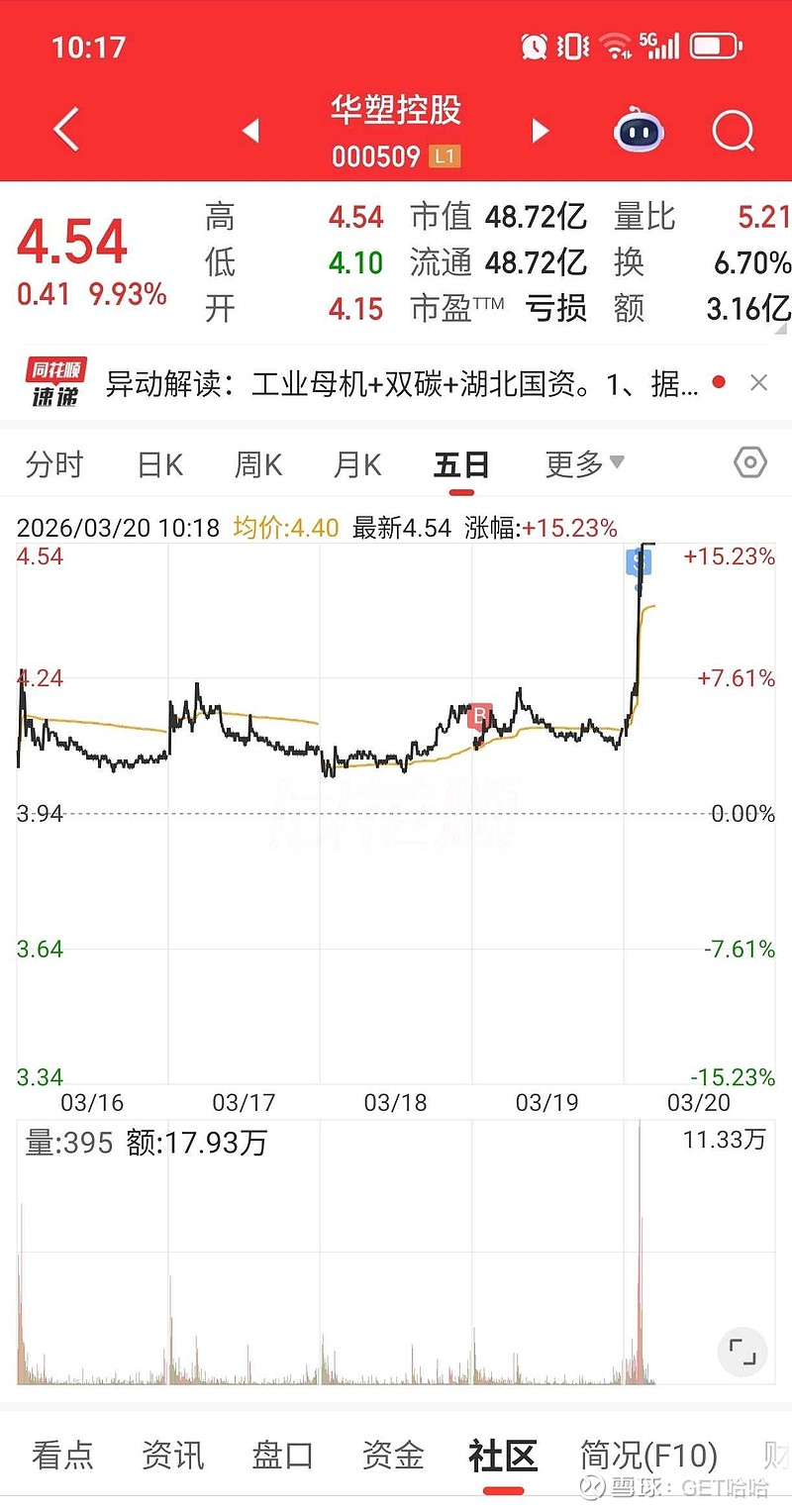Go back using the top-left arrow
Screen dimensions: 792x1512
(66, 130)
